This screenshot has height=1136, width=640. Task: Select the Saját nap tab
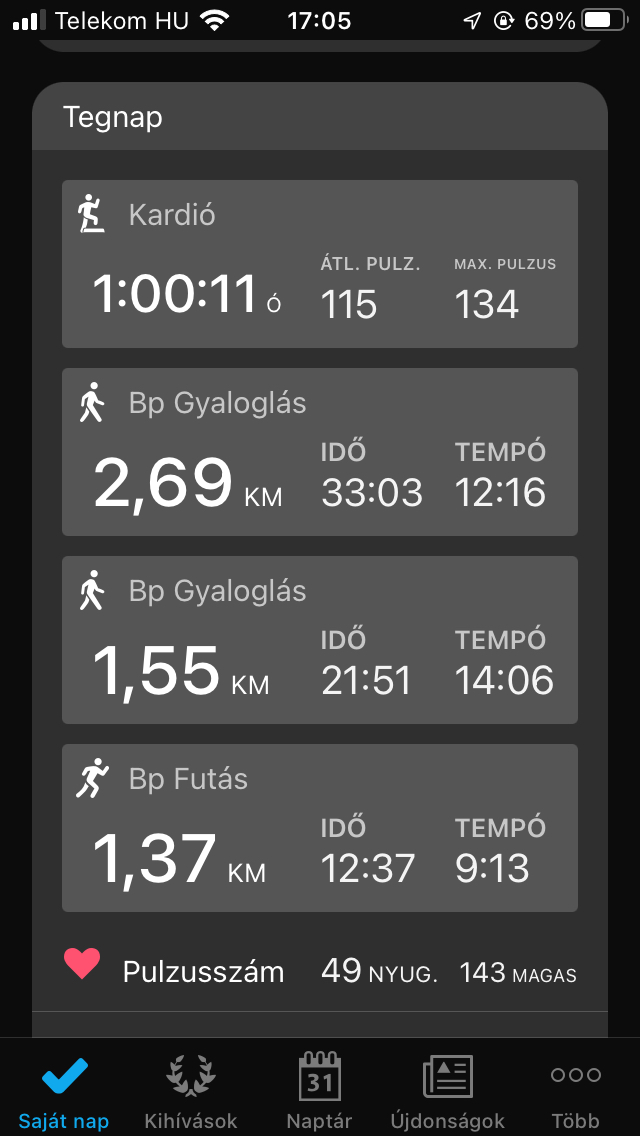[64, 1090]
